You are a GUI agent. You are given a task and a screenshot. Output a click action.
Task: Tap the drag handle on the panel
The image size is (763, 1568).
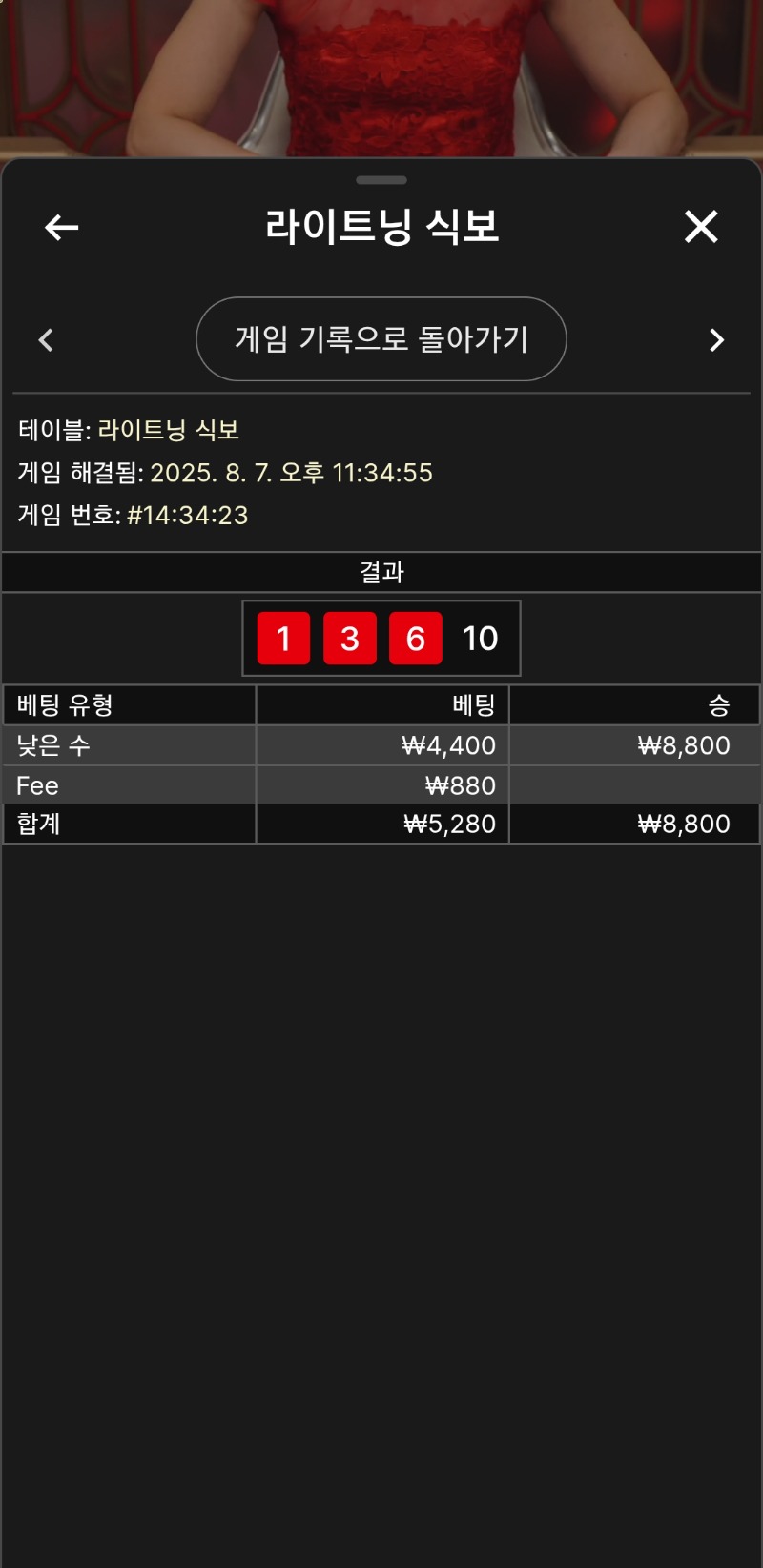381,180
